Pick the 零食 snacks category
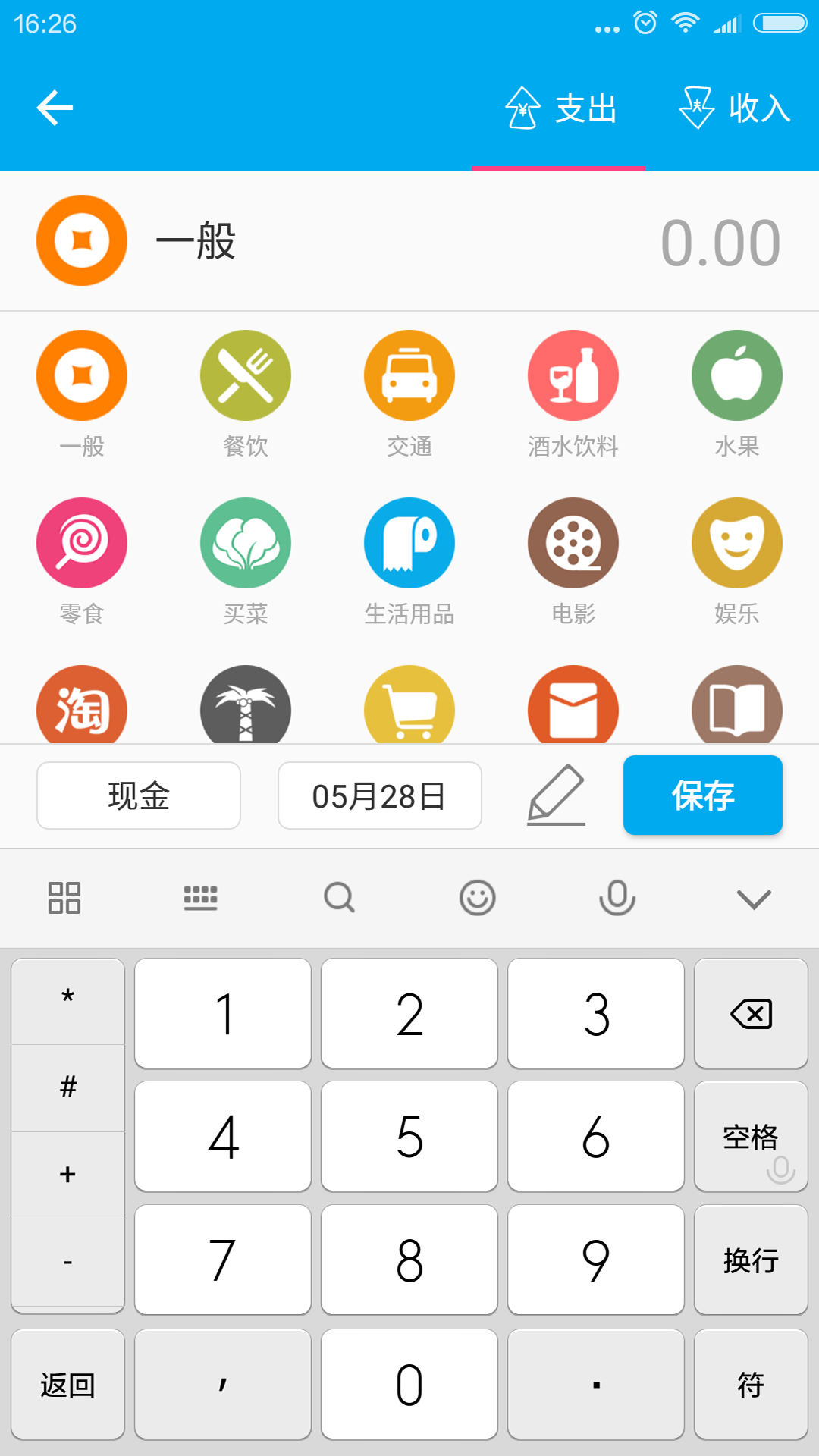819x1456 pixels. 82,543
